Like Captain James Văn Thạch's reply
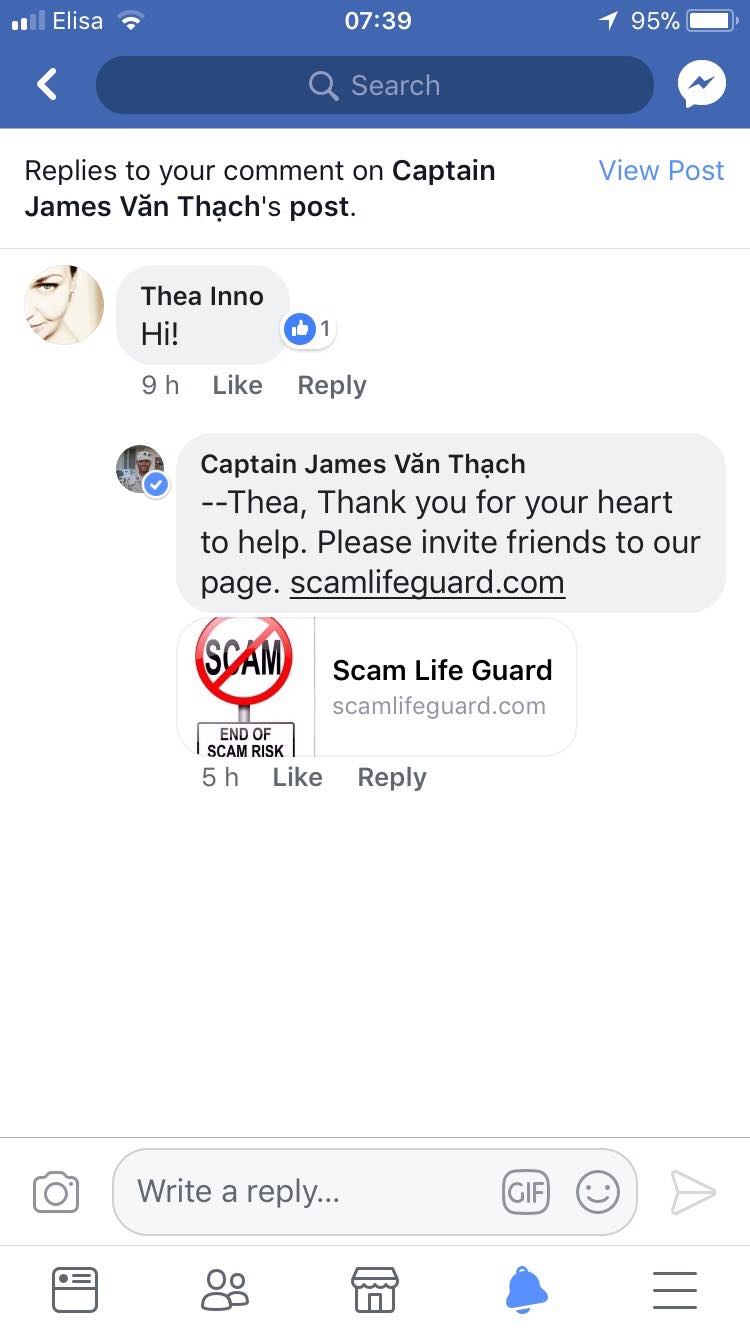Screen dimensions: 750x1334 [297, 777]
